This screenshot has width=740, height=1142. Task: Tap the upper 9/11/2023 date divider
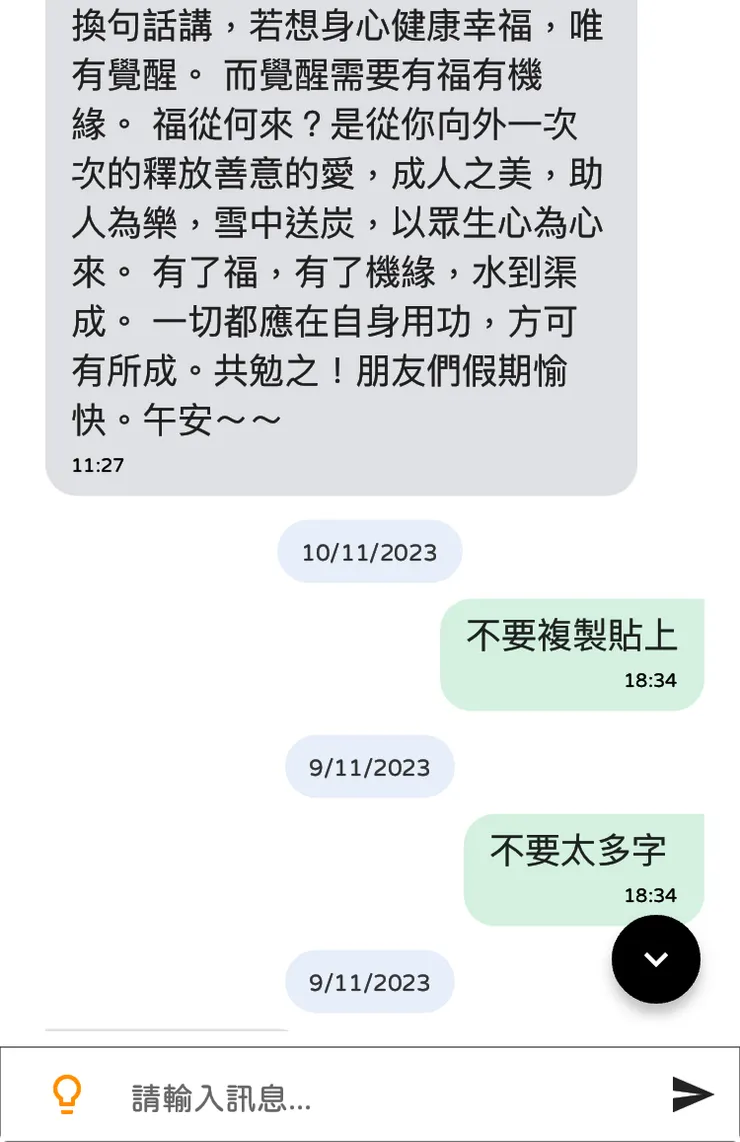[370, 767]
